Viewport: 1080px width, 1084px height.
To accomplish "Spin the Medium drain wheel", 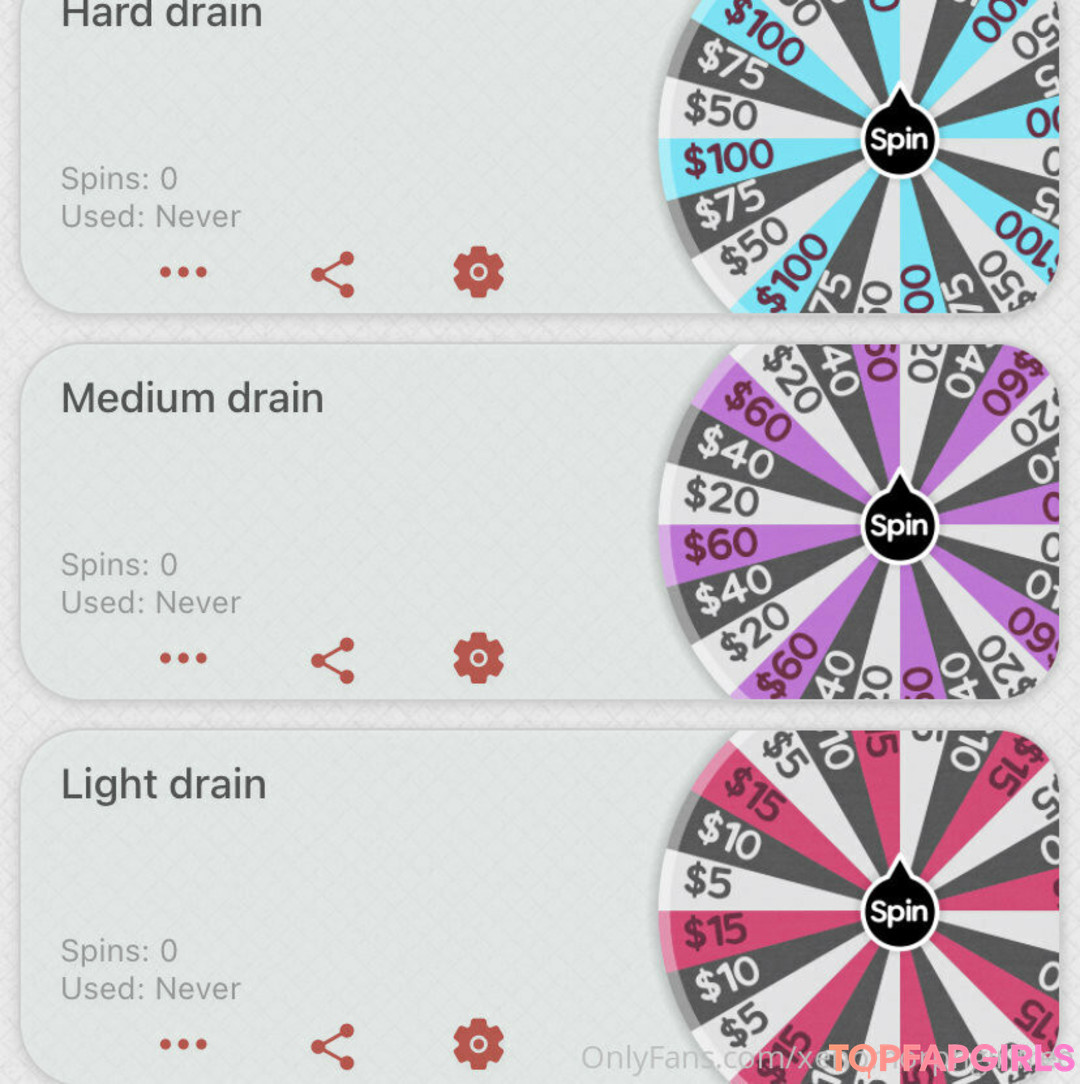I will [899, 526].
